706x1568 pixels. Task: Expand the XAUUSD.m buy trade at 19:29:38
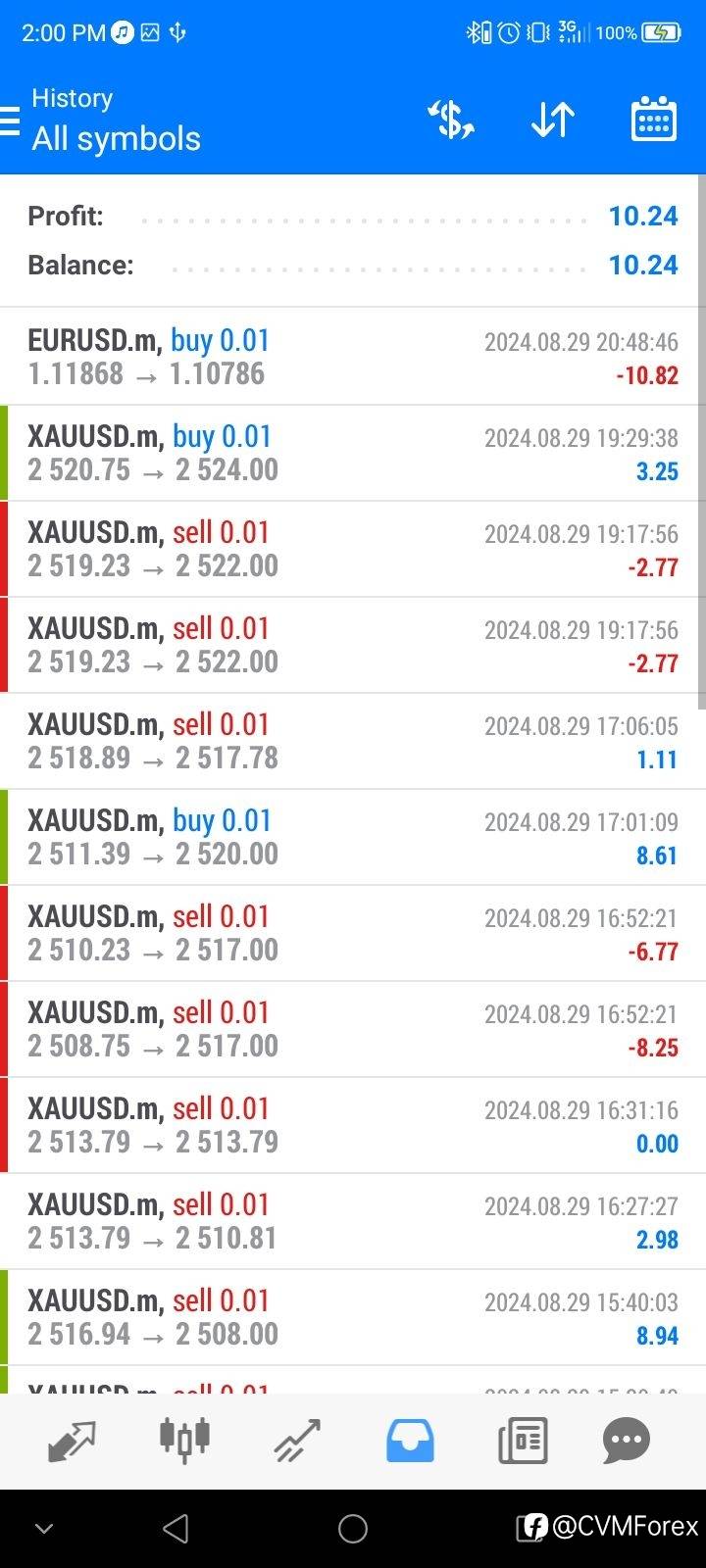pyautogui.click(x=353, y=453)
